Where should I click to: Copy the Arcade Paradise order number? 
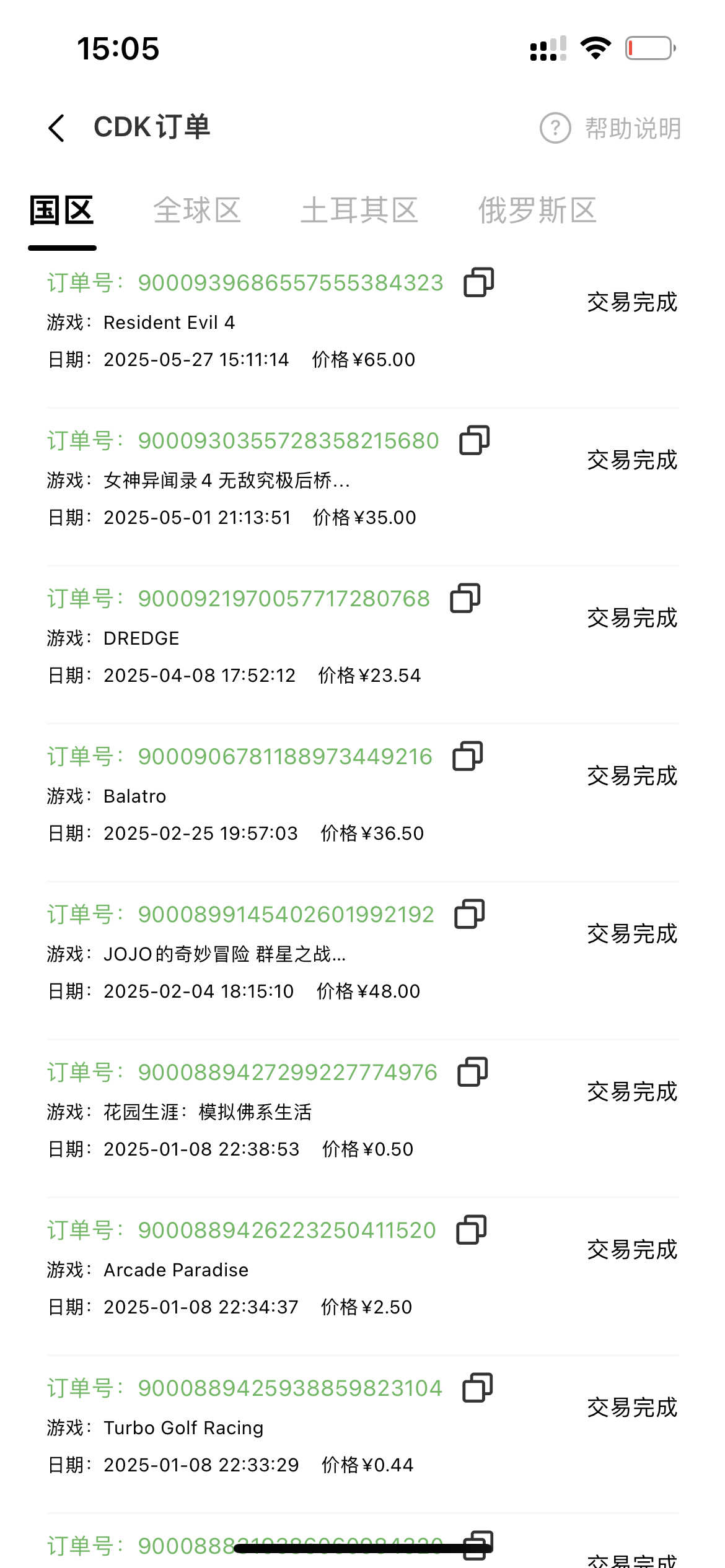(472, 1230)
